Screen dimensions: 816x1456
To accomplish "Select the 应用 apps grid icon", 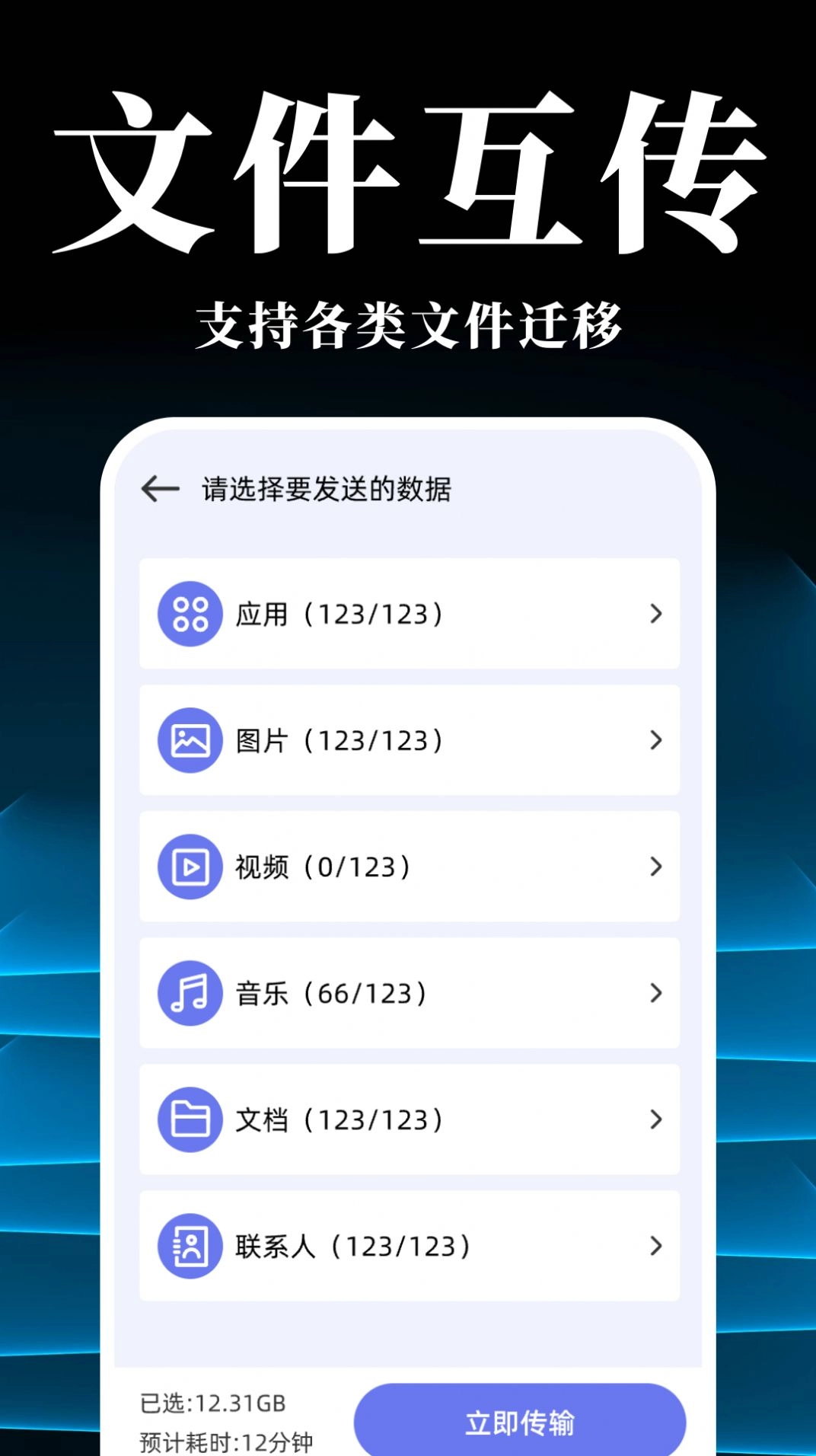I will pyautogui.click(x=190, y=614).
